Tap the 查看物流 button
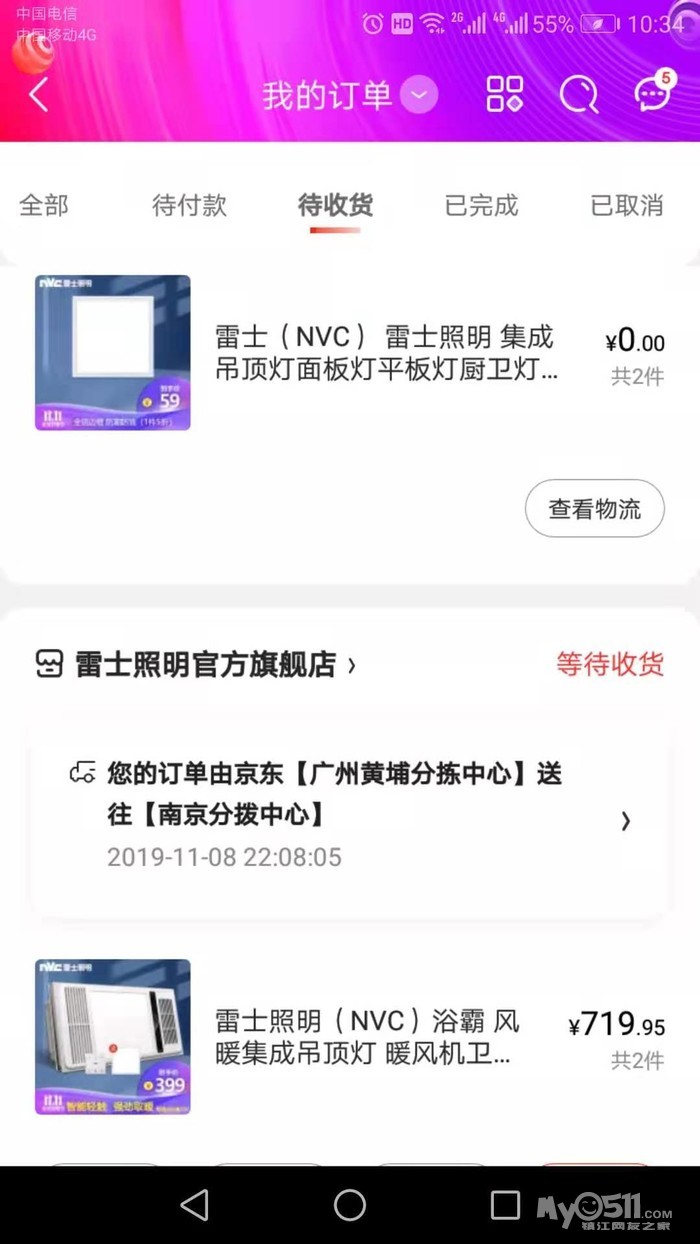The image size is (700, 1244). (x=594, y=508)
